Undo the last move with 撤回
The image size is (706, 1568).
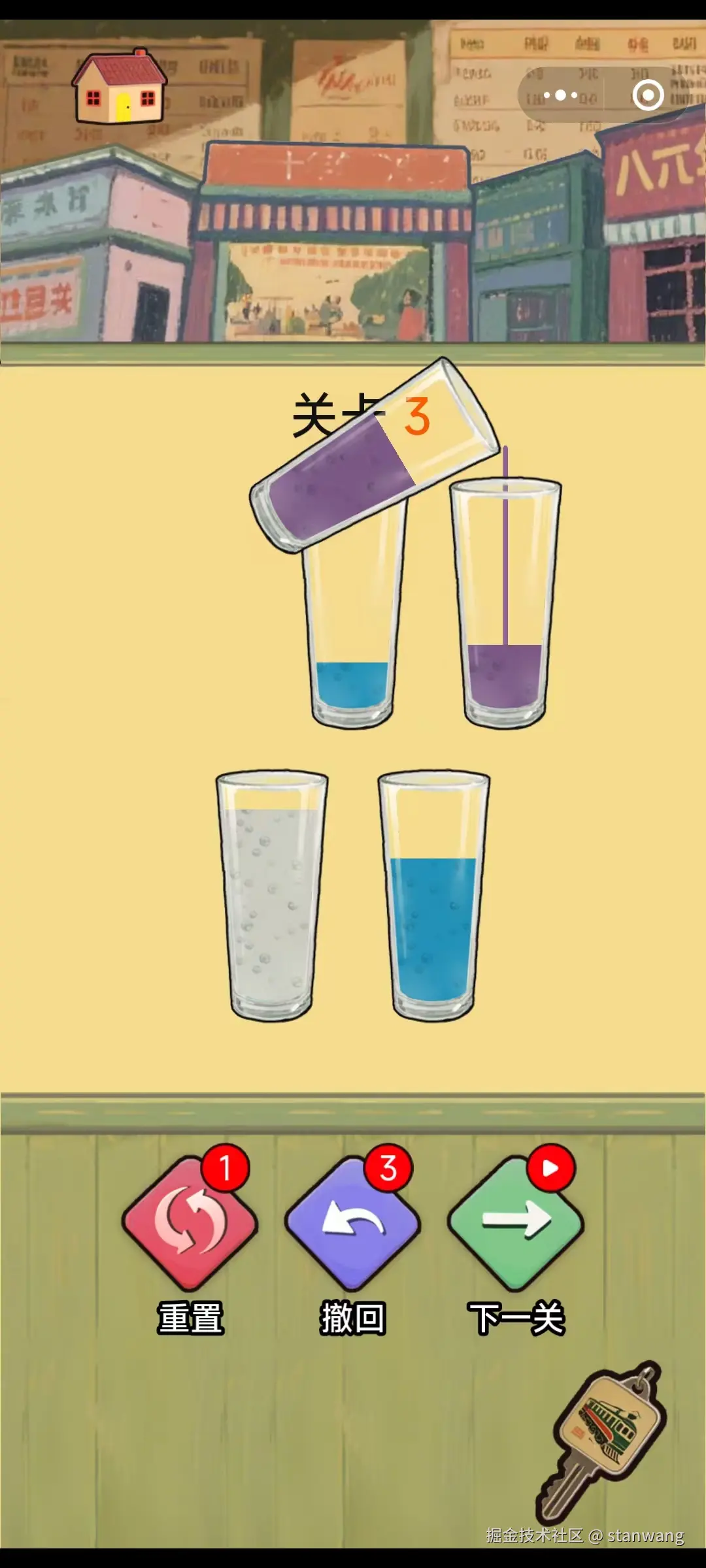click(352, 1223)
